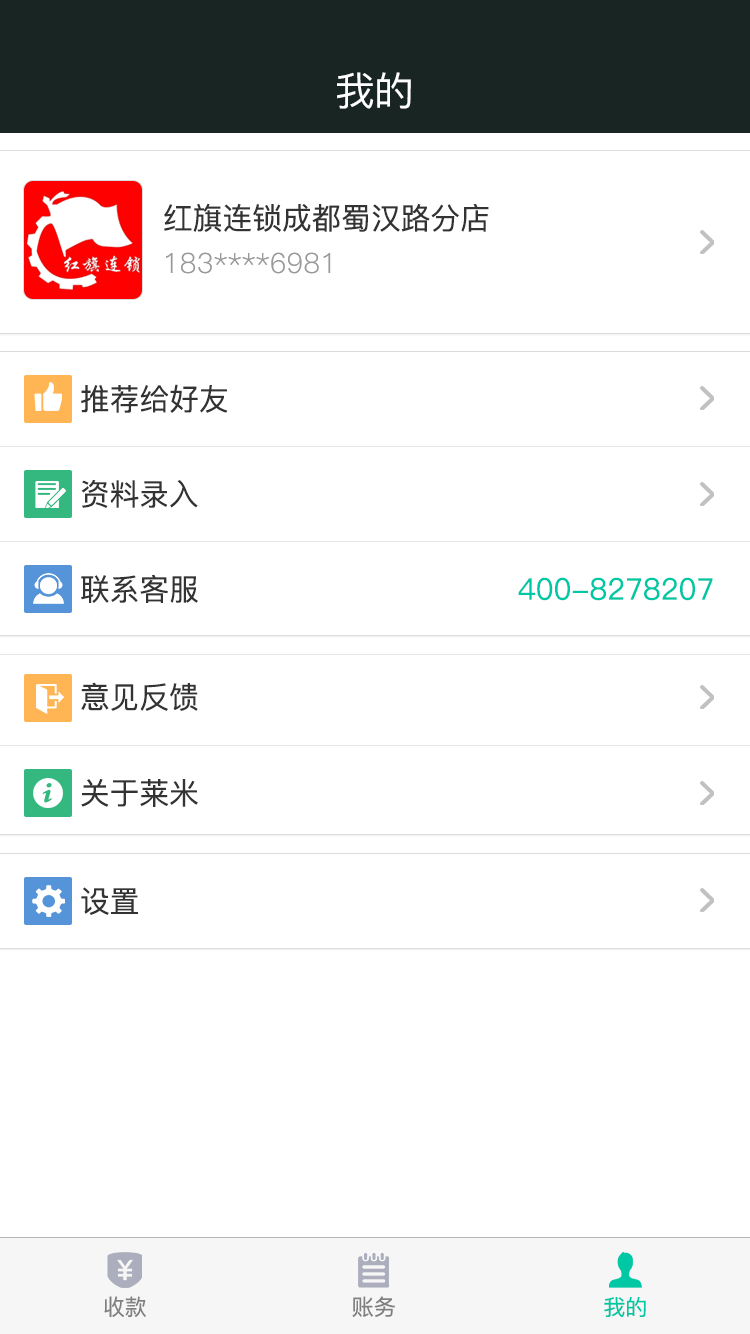Switch to the 收款 tab
Viewport: 750px width, 1334px height.
(125, 1285)
